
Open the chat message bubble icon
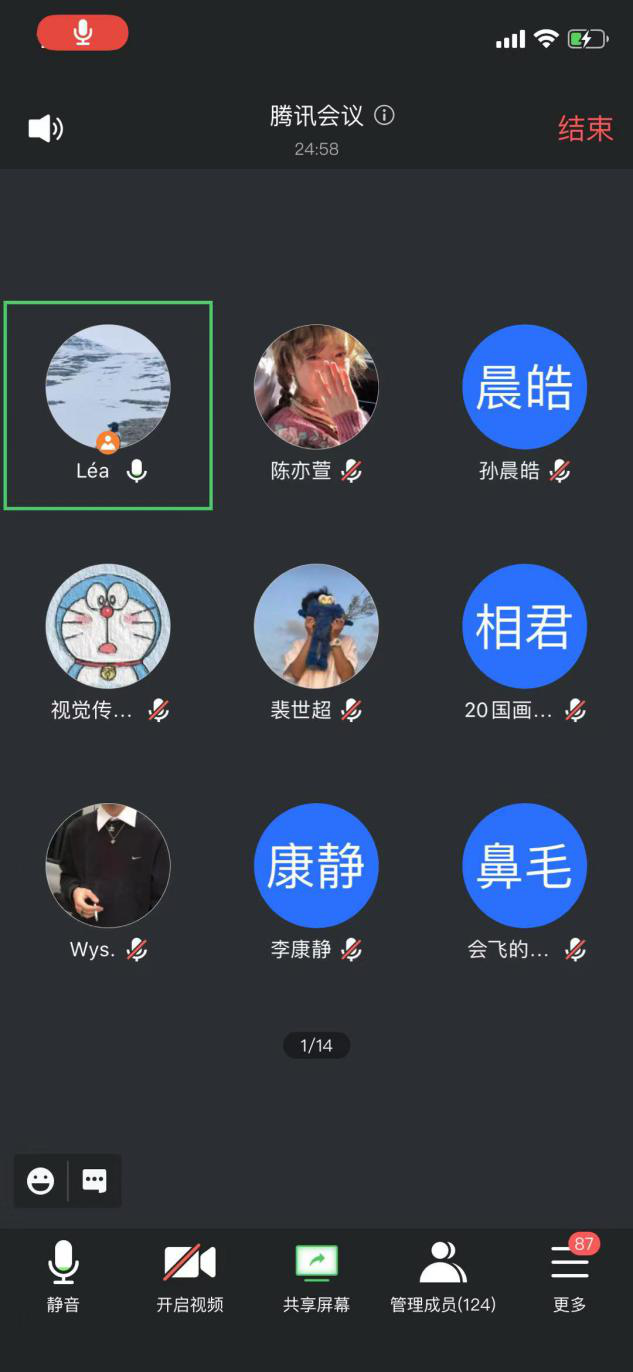tap(94, 1181)
